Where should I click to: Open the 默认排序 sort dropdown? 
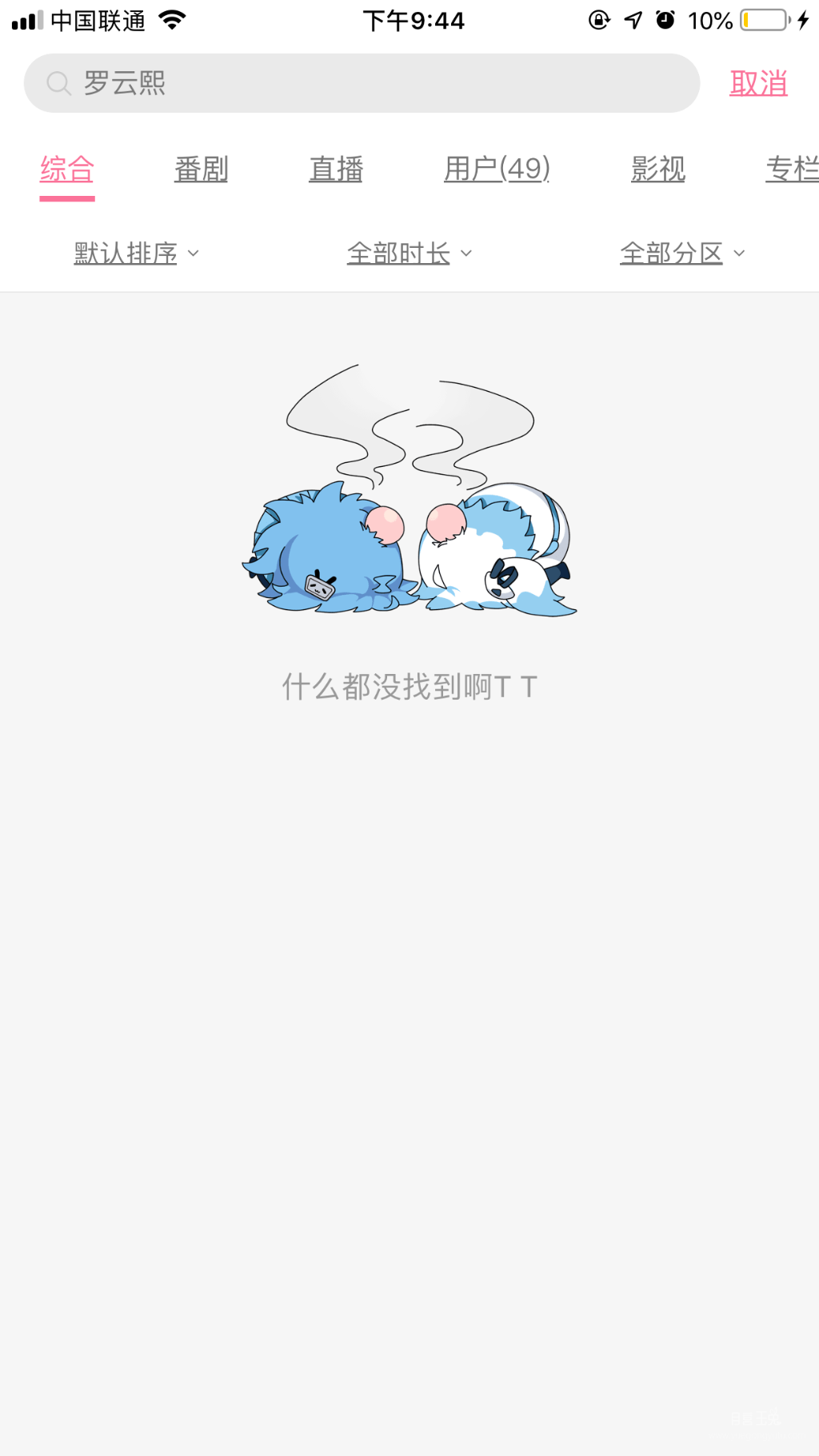[x=134, y=253]
